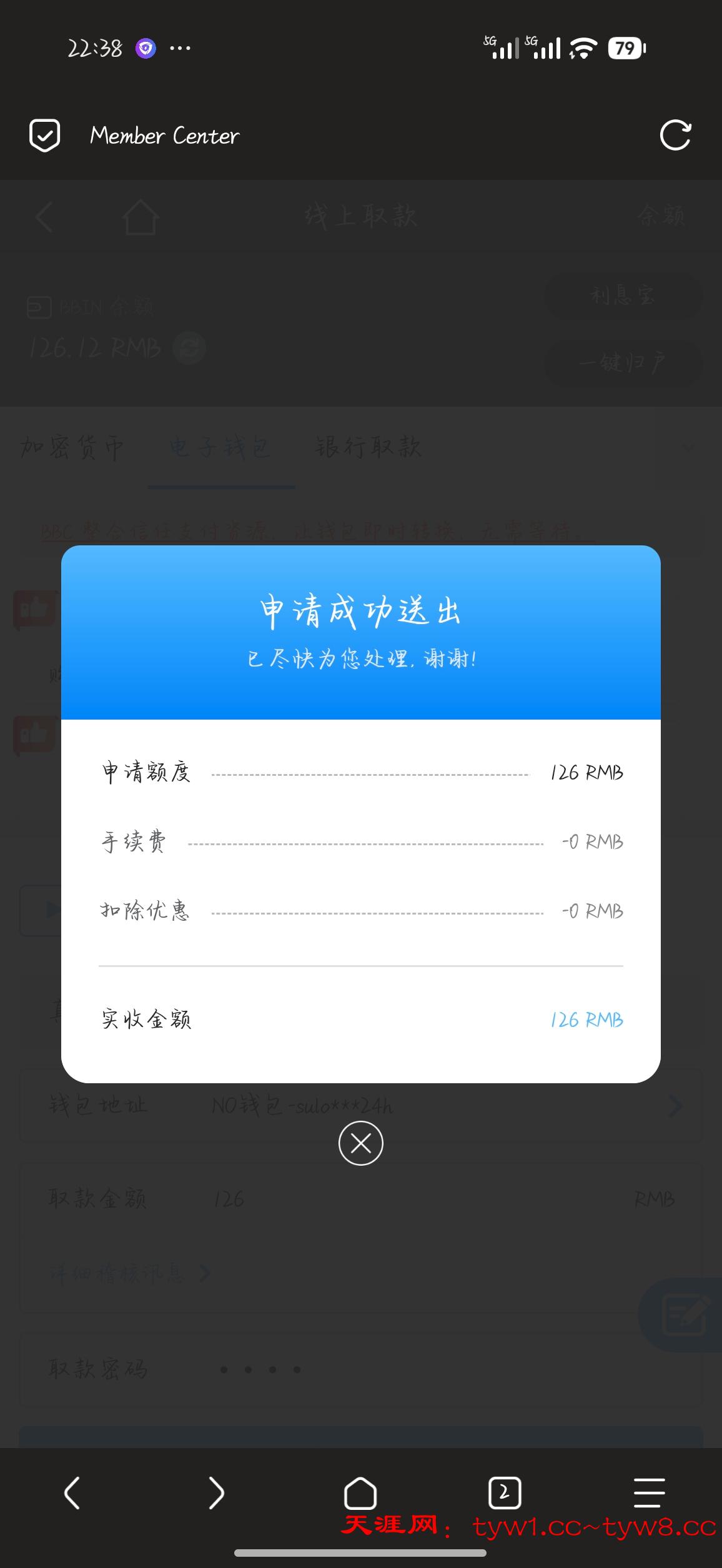Open the browser home page
The image size is (722, 1568).
click(360, 1493)
